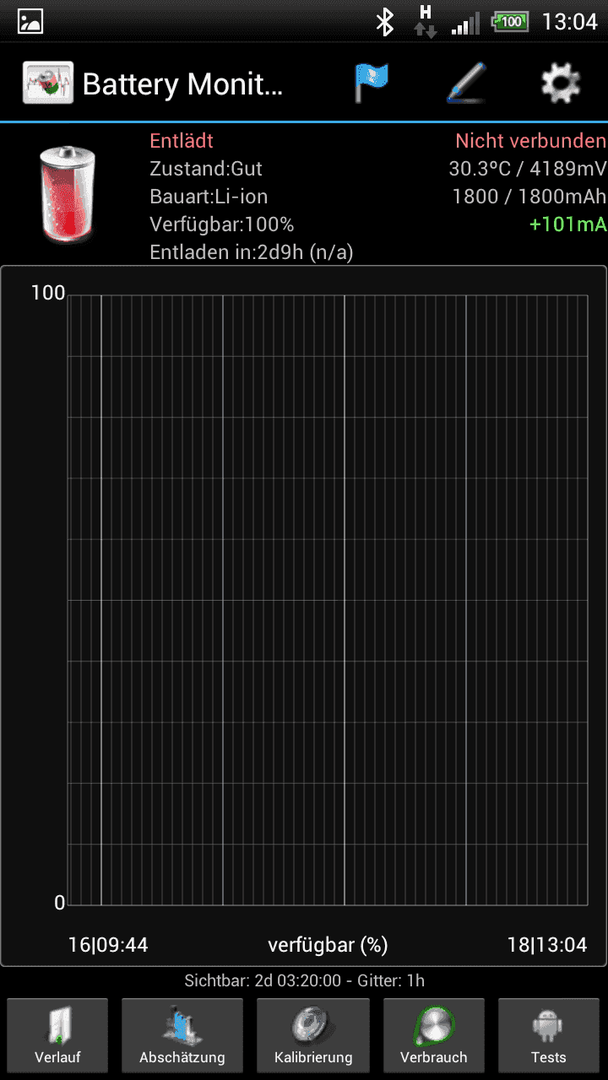The image size is (608, 1080).
Task: Open settings via the gear icon
Action: [x=560, y=83]
